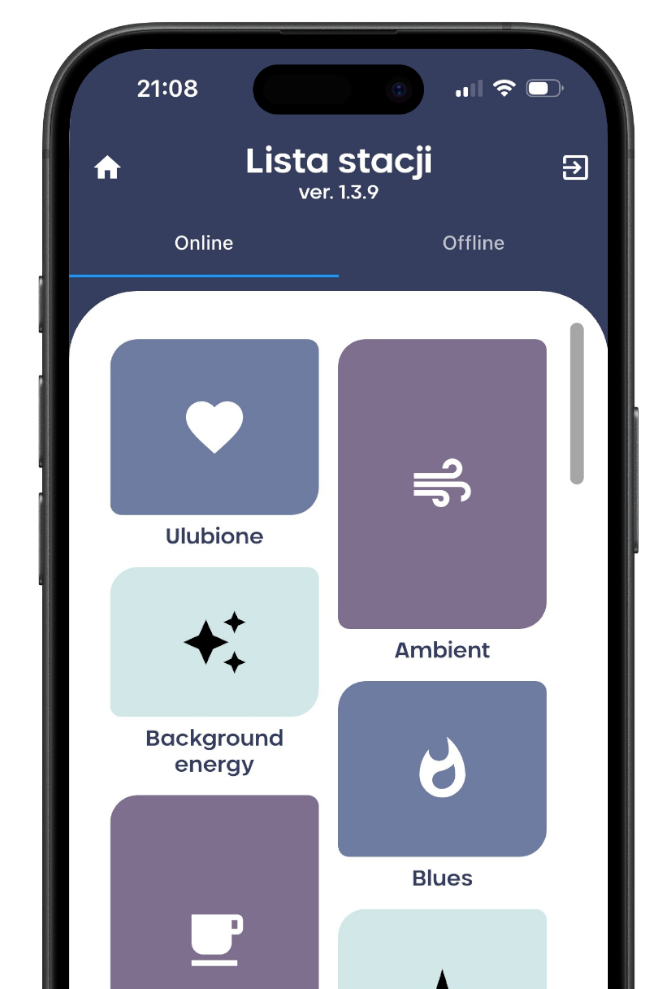Tap the logout exit icon
The width and height of the screenshot is (672, 989).
[575, 168]
